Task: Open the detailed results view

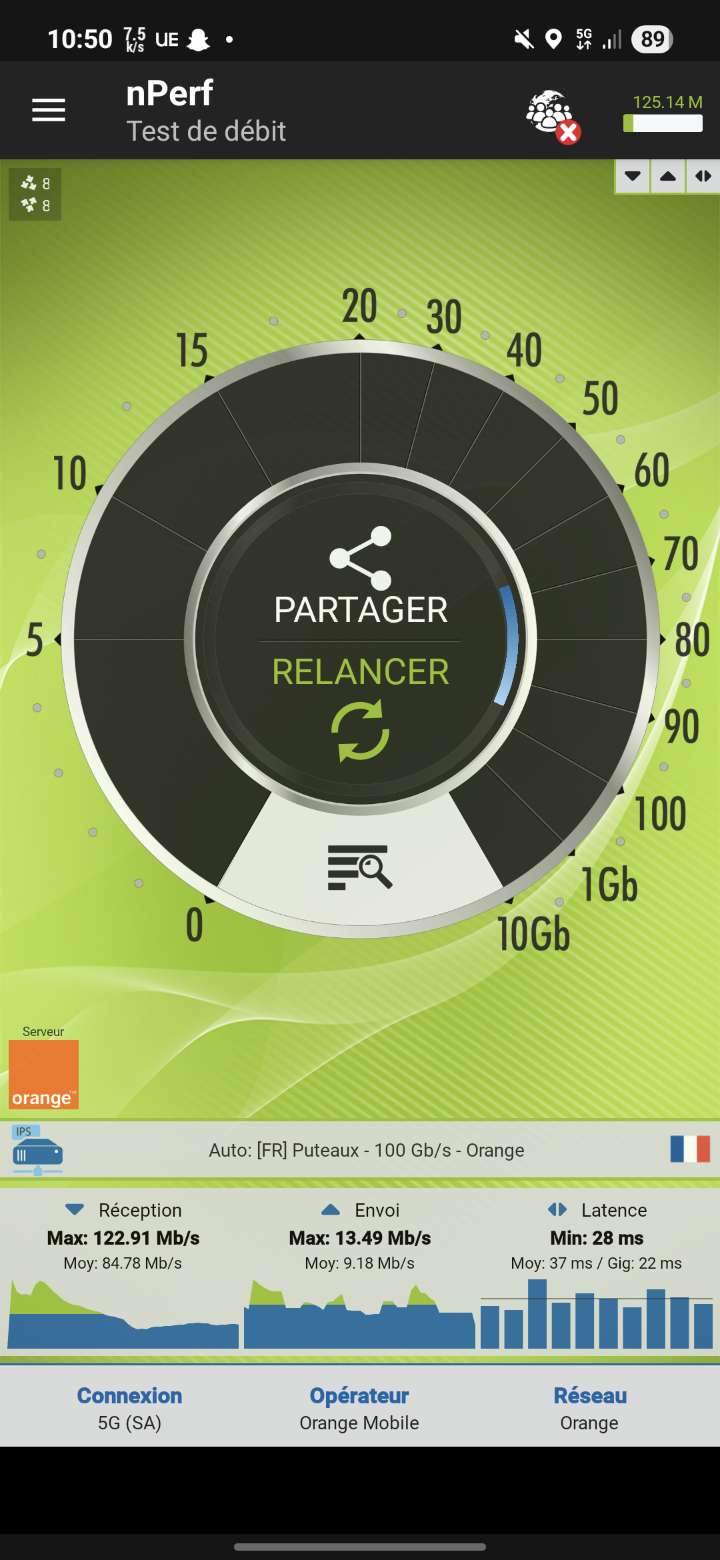Action: (x=360, y=867)
